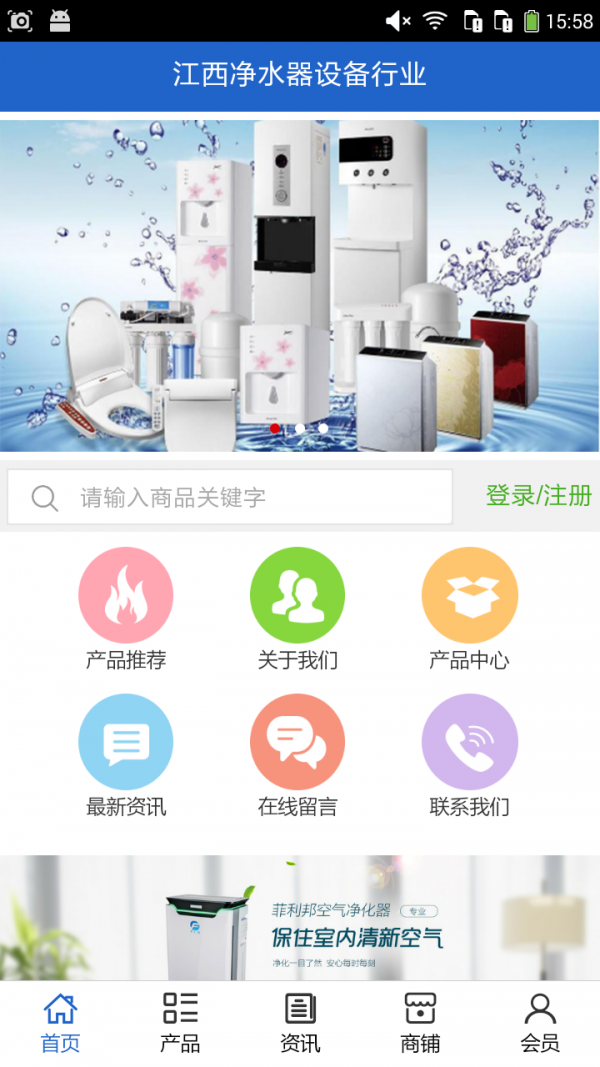
Task: Tap the 请输入商品关键字 search field
Action: coord(230,497)
